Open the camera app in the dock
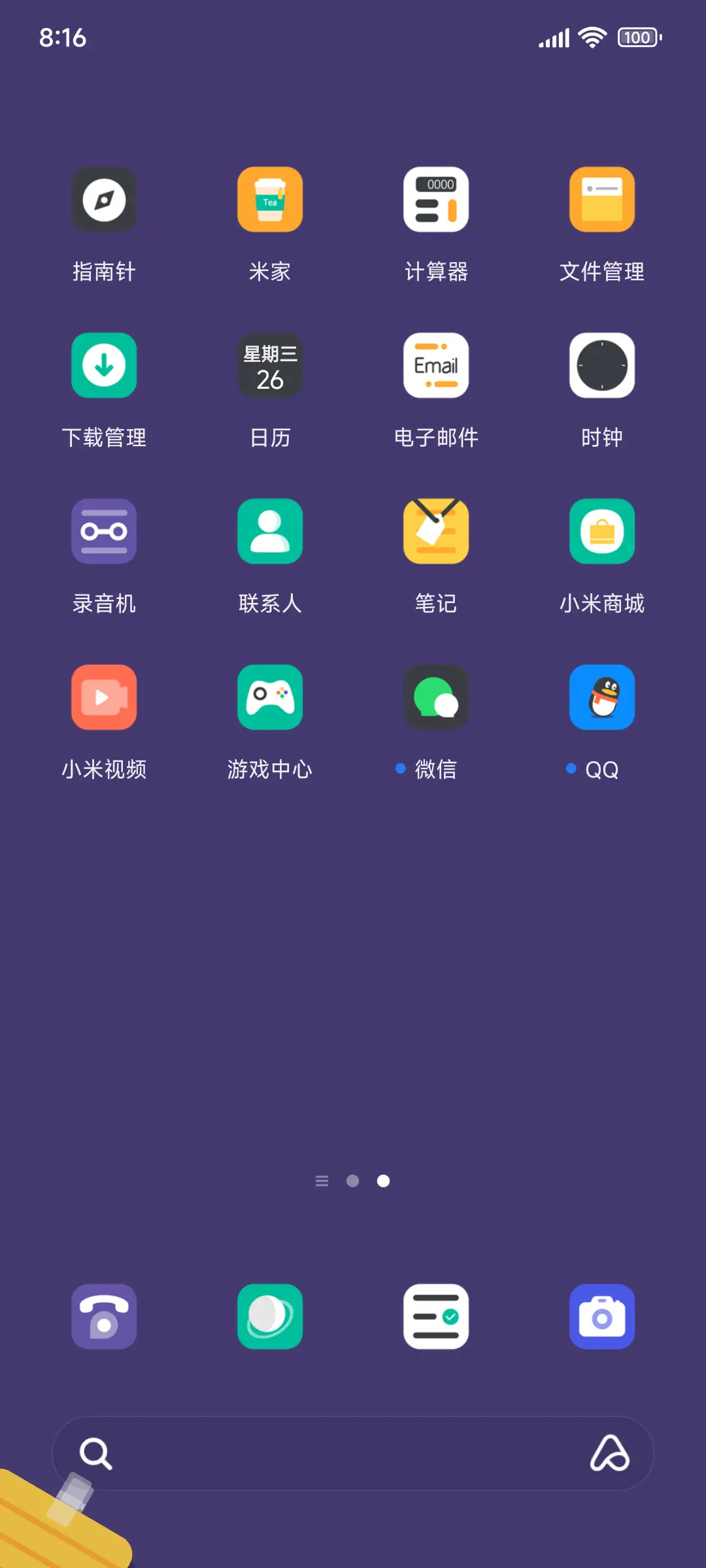 coord(602,1316)
